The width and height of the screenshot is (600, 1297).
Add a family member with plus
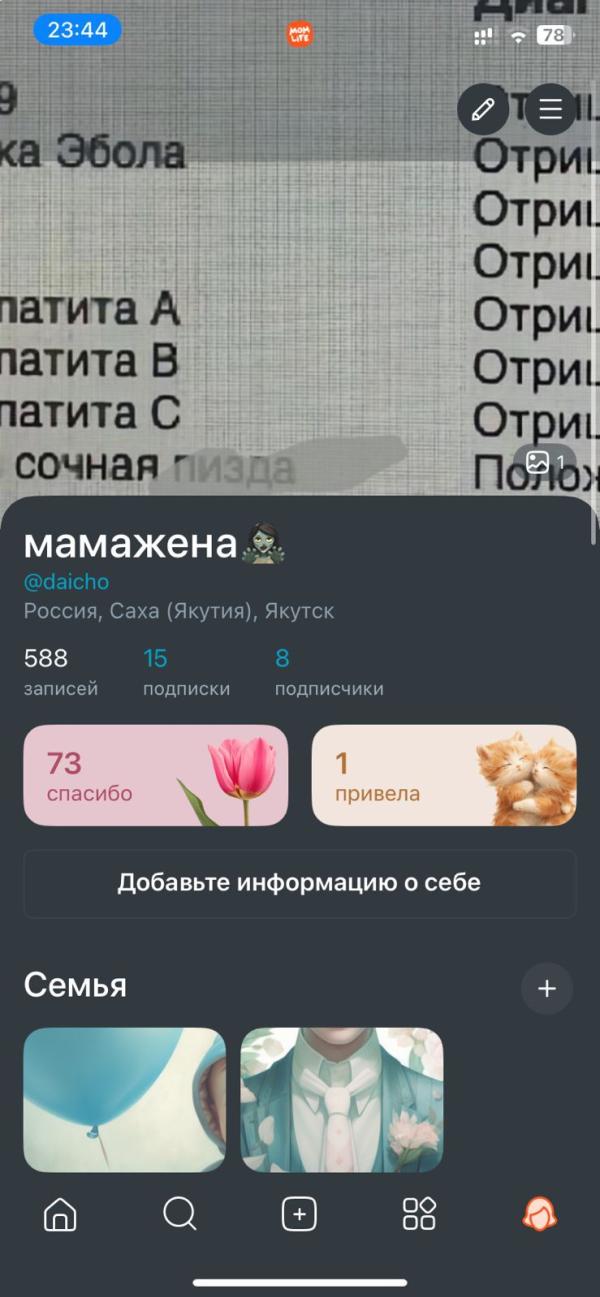(547, 989)
